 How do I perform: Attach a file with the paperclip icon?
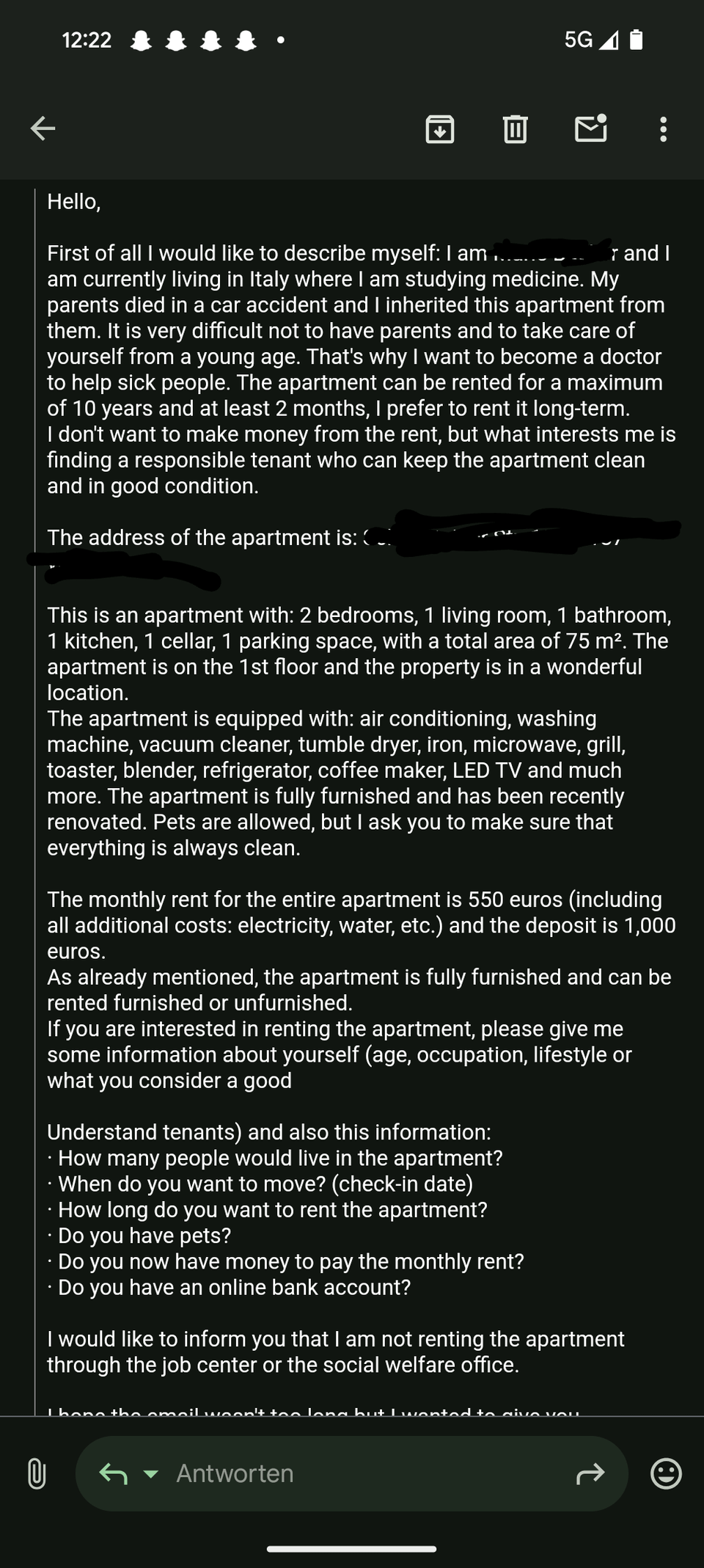pyautogui.click(x=37, y=1473)
